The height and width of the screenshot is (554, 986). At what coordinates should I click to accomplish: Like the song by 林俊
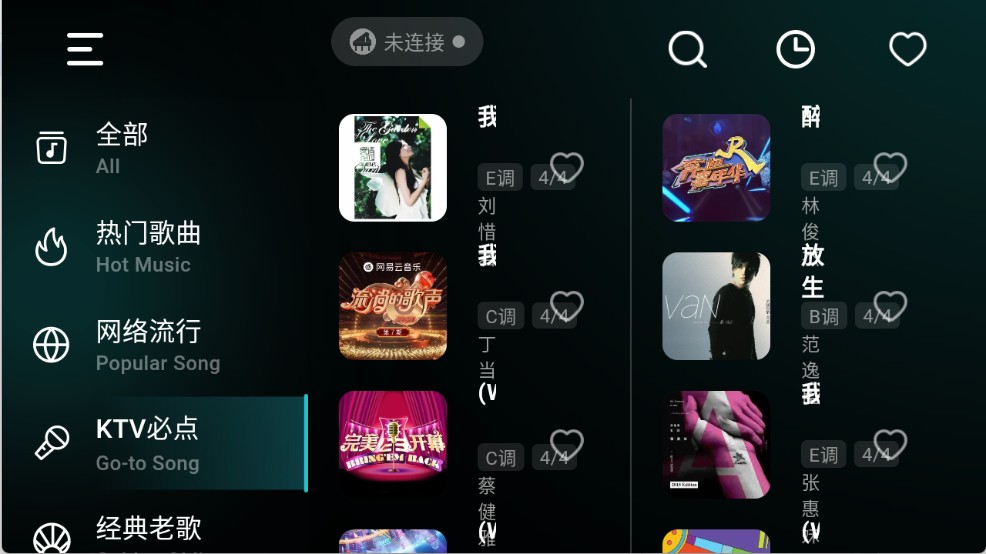click(x=890, y=168)
